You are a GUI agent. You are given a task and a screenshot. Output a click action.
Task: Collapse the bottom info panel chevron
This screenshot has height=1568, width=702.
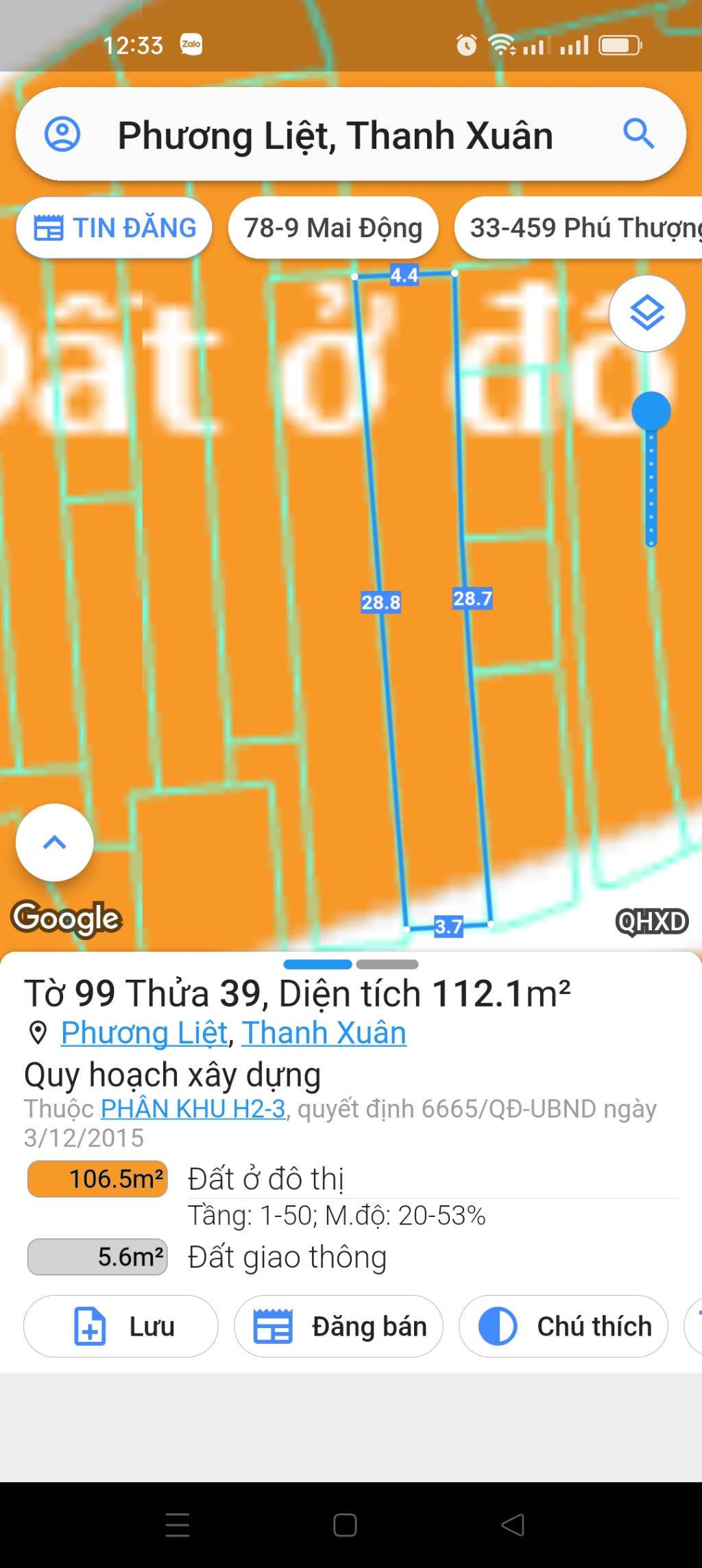click(x=53, y=843)
